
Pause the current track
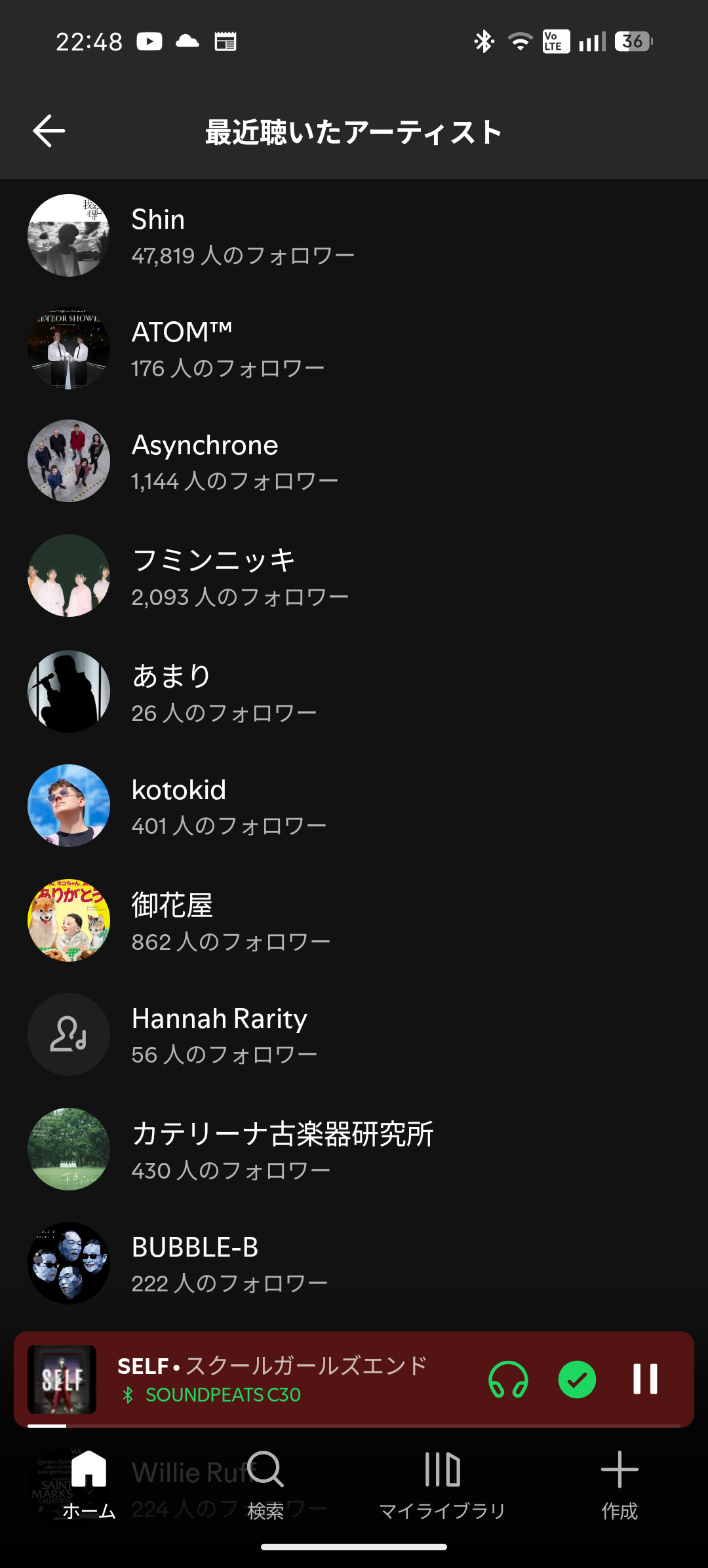tap(645, 1379)
